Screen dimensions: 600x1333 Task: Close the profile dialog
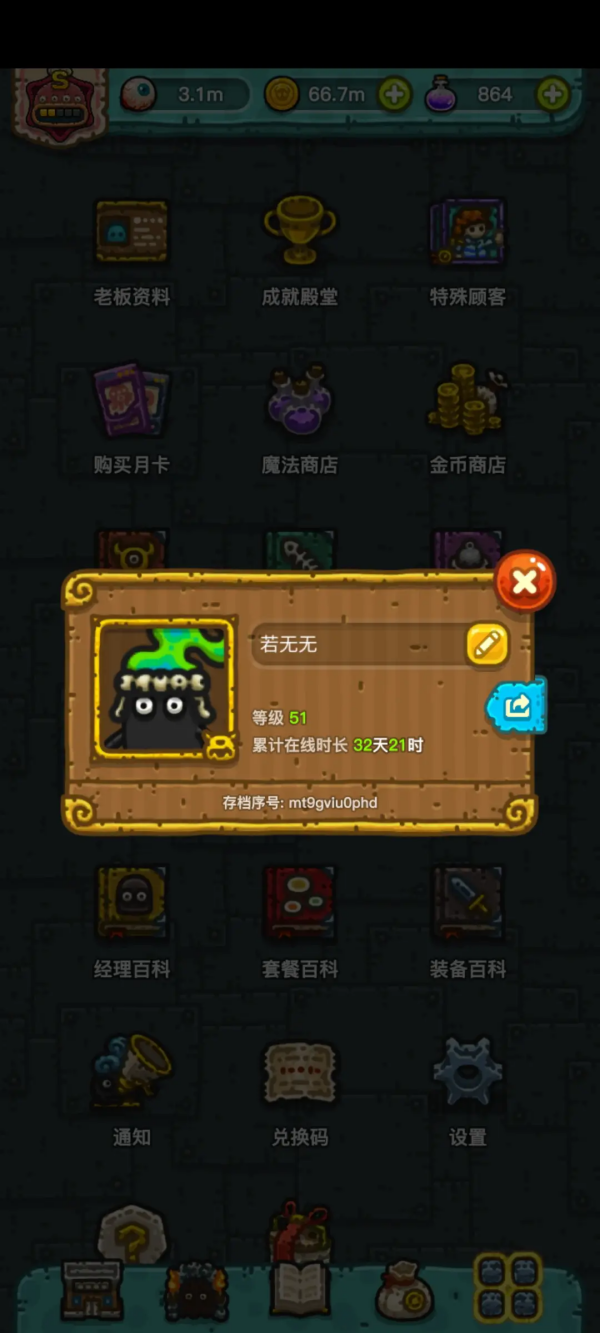click(525, 581)
